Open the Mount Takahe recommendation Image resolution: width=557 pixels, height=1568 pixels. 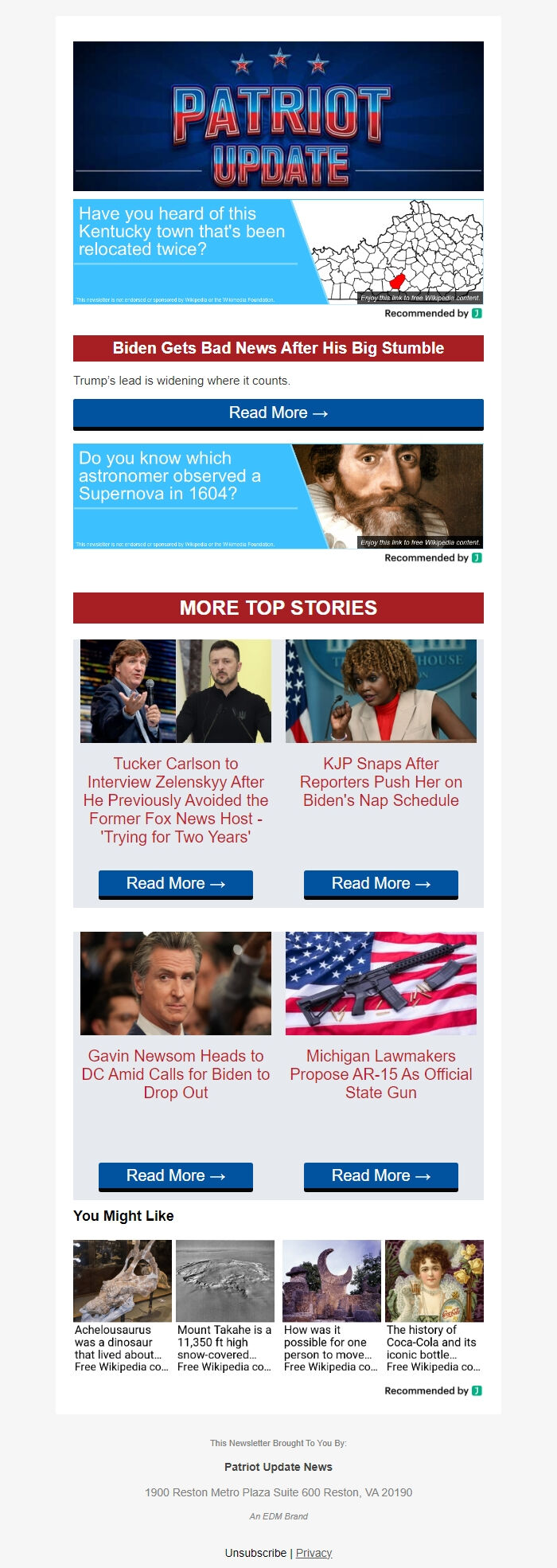225,1306
